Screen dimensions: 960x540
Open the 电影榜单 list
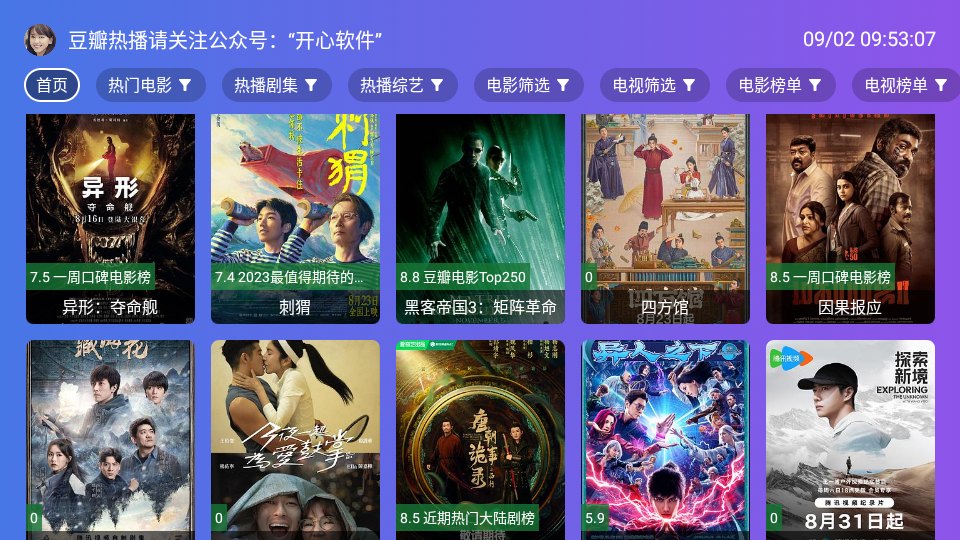780,86
